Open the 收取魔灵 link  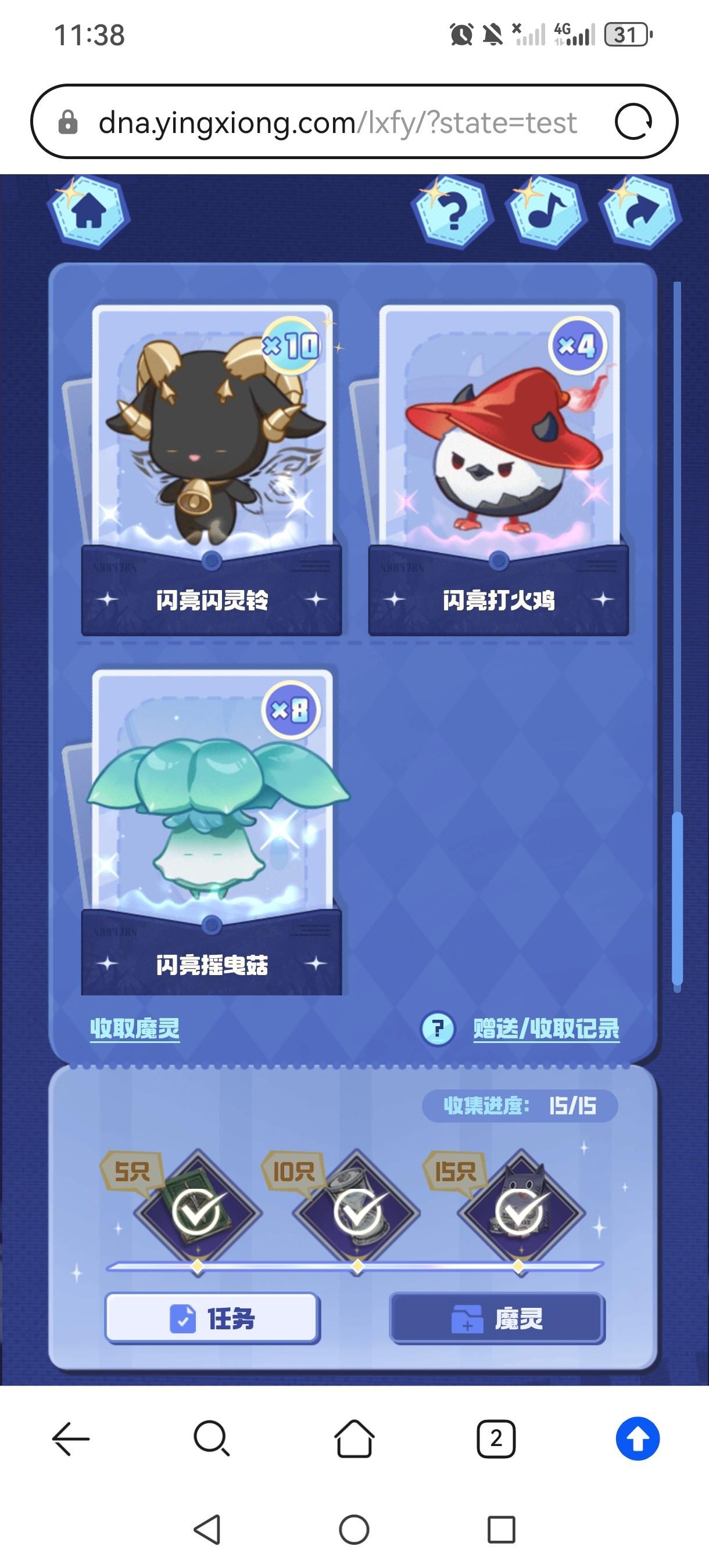135,1028
